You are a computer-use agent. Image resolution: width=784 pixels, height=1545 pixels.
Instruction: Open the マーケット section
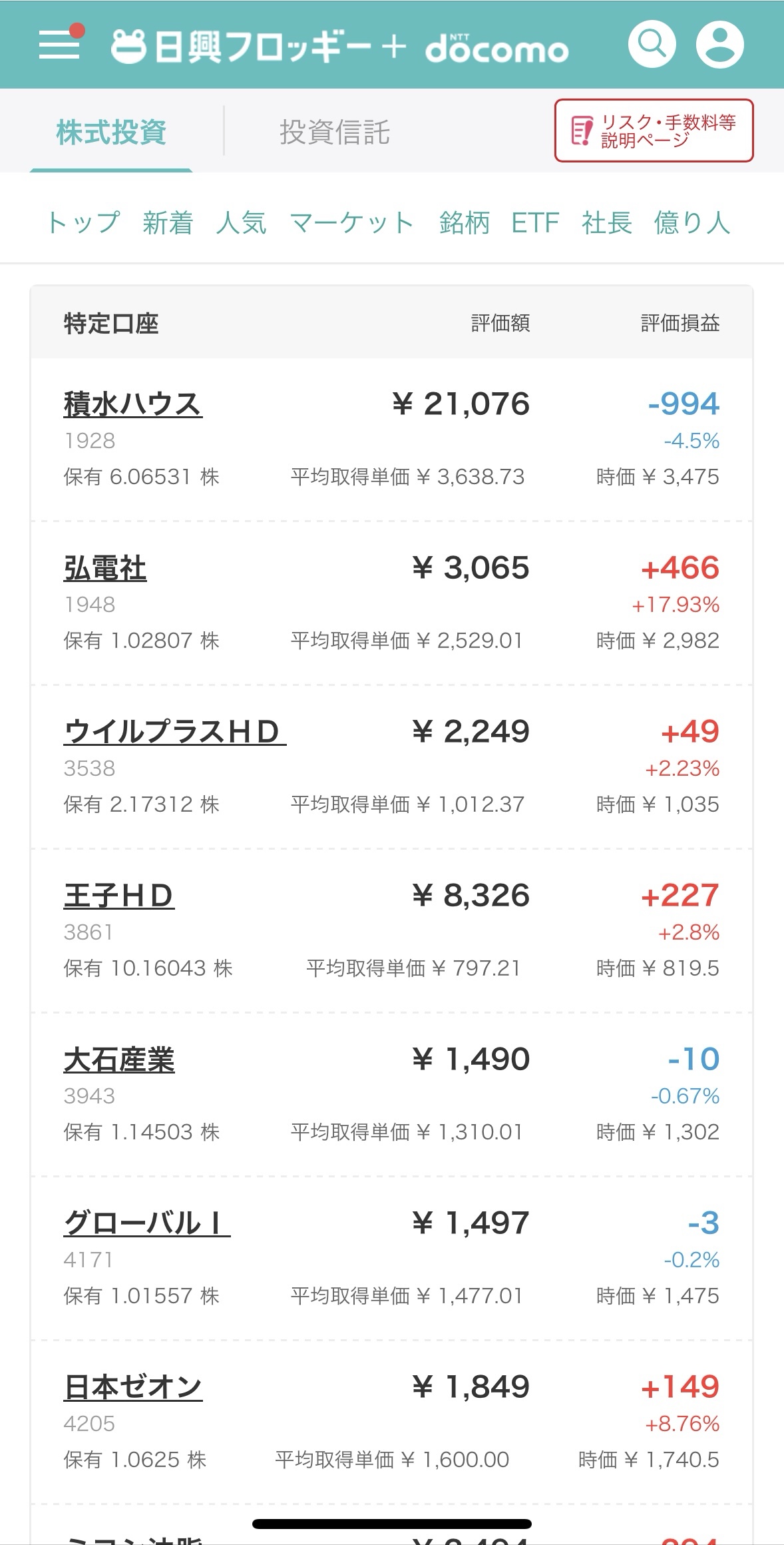[352, 222]
